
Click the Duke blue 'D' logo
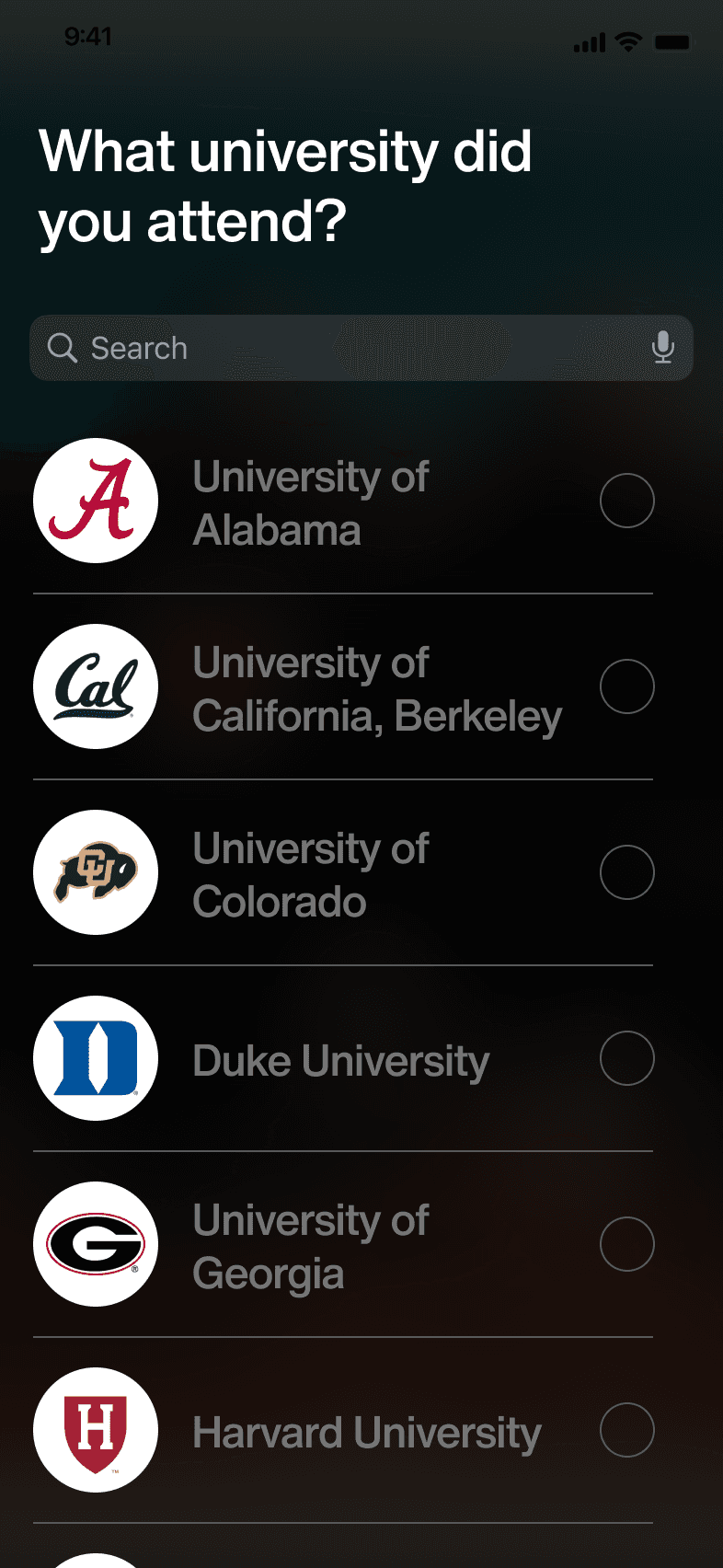95,1058
